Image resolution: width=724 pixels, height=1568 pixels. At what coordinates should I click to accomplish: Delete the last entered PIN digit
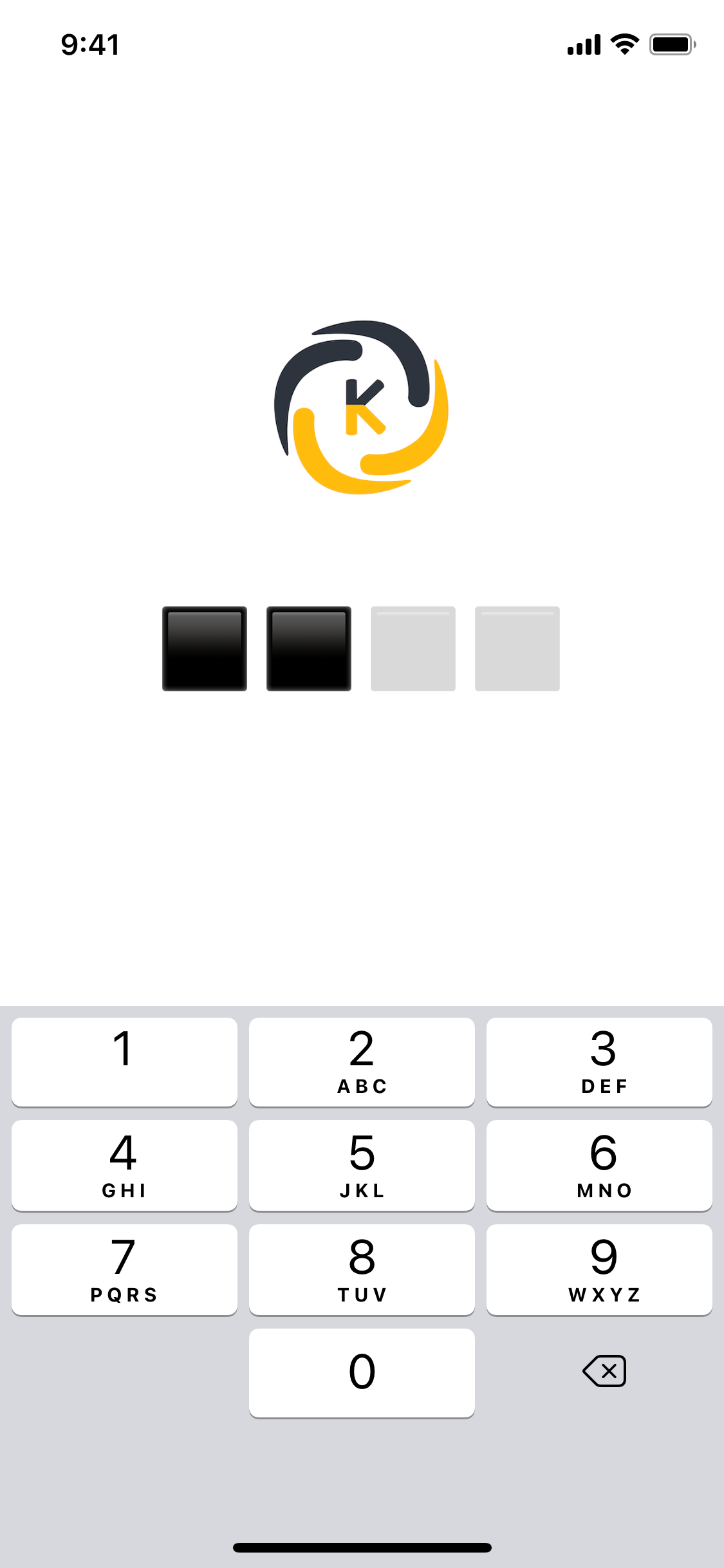tap(604, 1371)
